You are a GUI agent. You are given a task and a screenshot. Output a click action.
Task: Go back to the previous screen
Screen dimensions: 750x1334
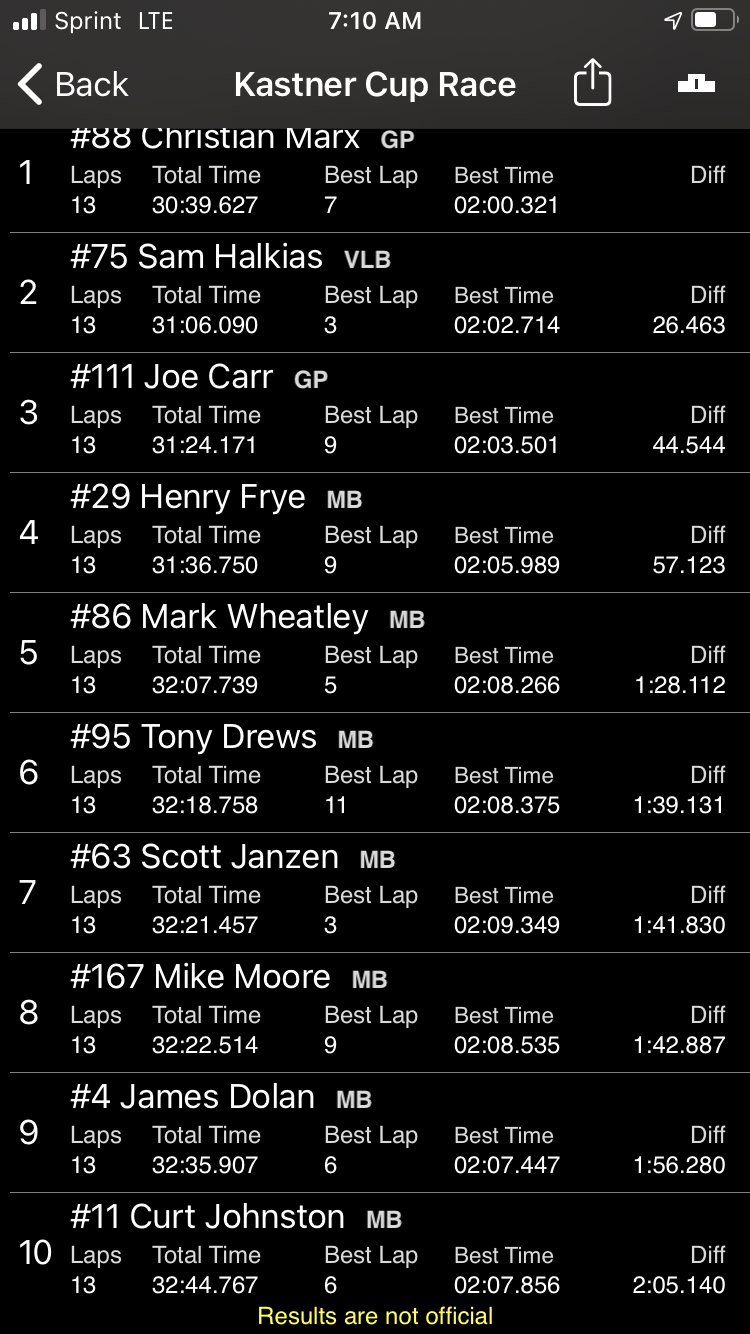[73, 85]
